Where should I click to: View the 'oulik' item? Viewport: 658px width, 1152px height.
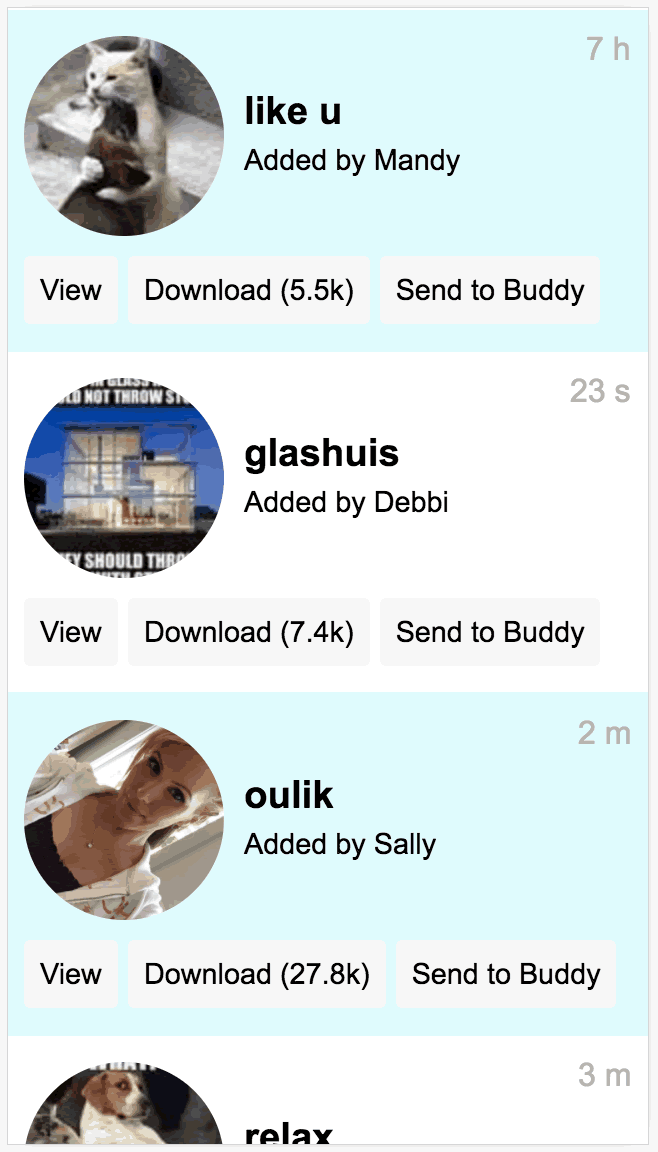coord(71,974)
